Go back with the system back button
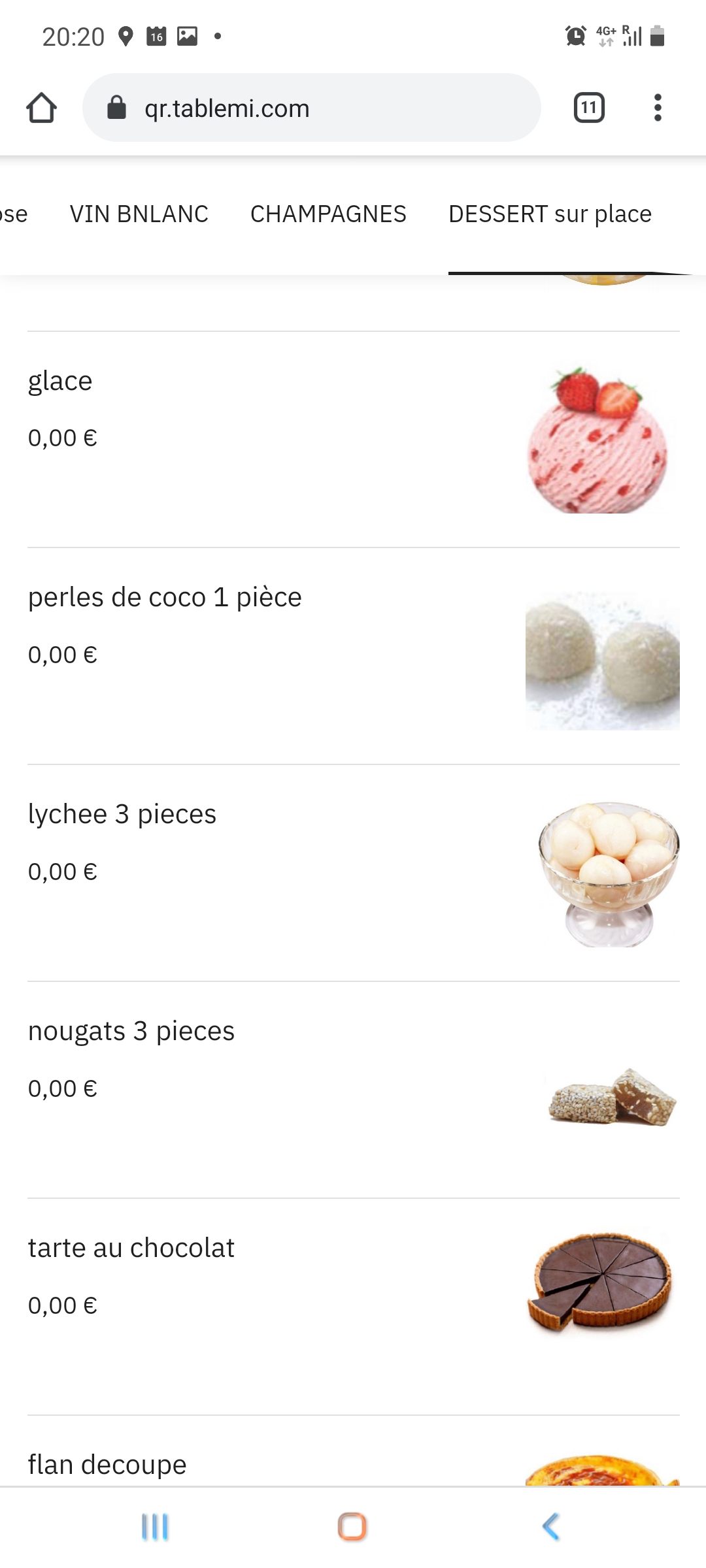 pyautogui.click(x=551, y=1527)
